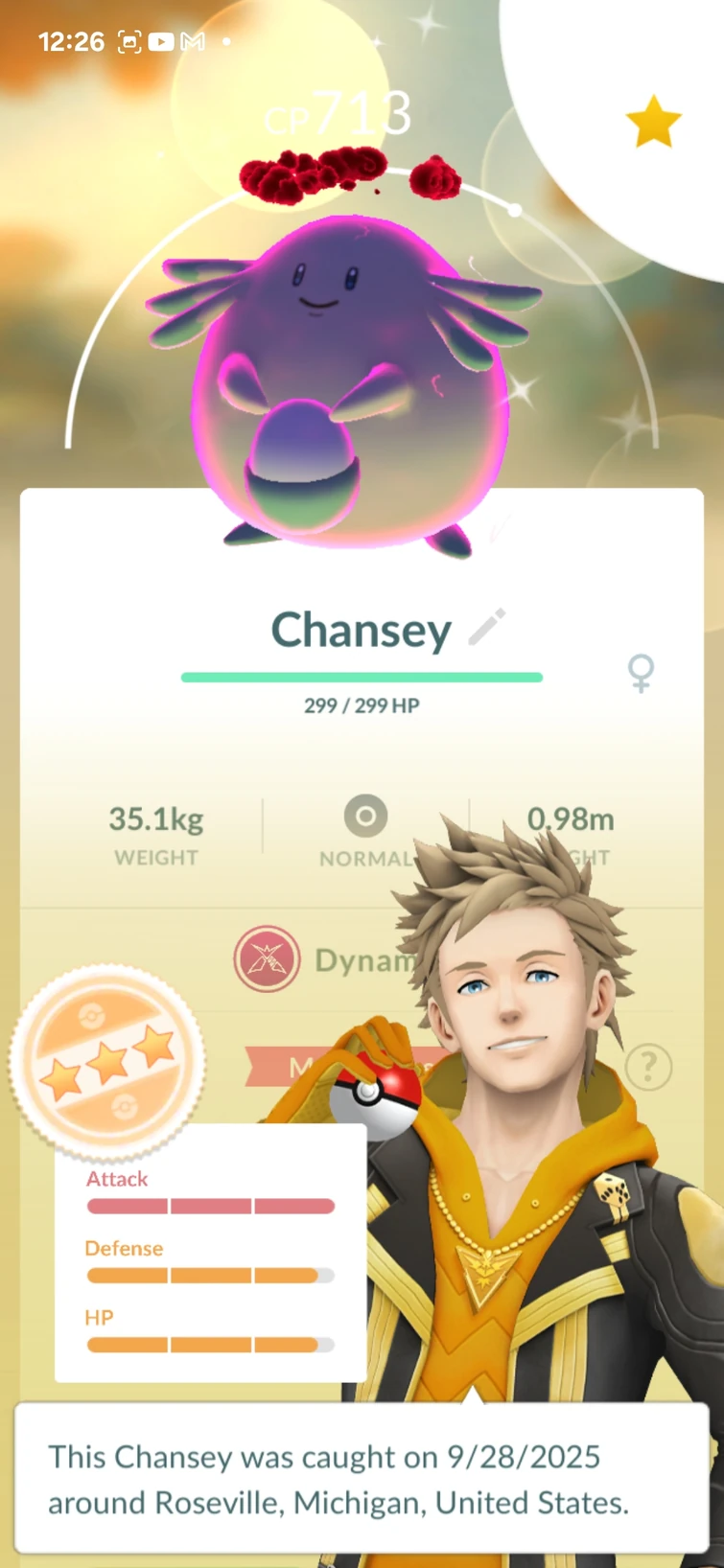Edit Chansey's nickname with the pencil icon
724x1568 pixels.
pos(487,628)
